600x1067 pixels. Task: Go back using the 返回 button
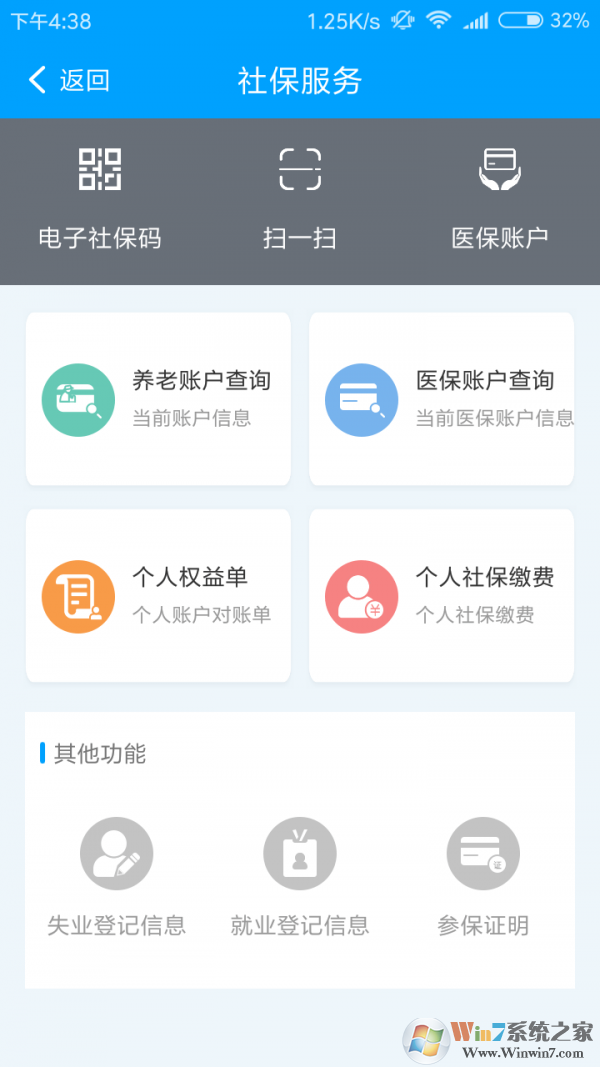(68, 80)
